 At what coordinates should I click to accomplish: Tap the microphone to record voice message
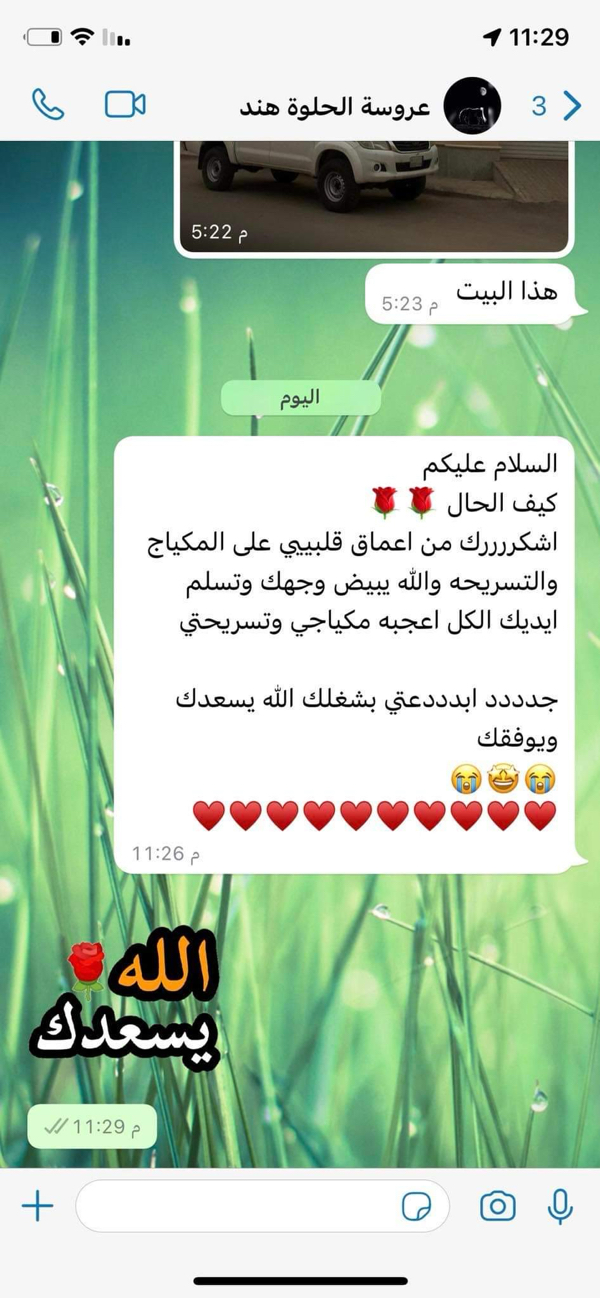click(561, 1206)
